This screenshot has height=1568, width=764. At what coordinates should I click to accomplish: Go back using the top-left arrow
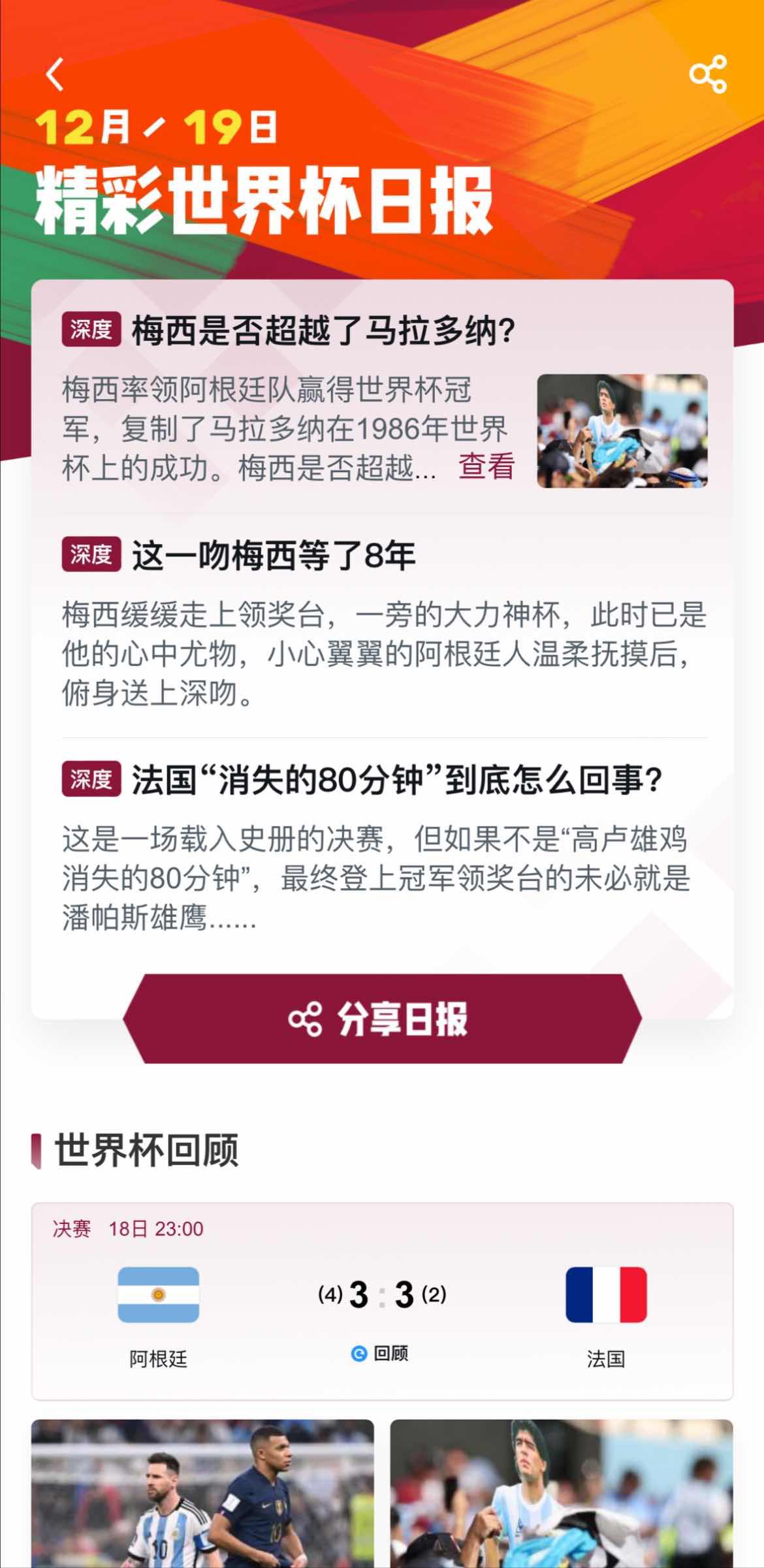[56, 74]
